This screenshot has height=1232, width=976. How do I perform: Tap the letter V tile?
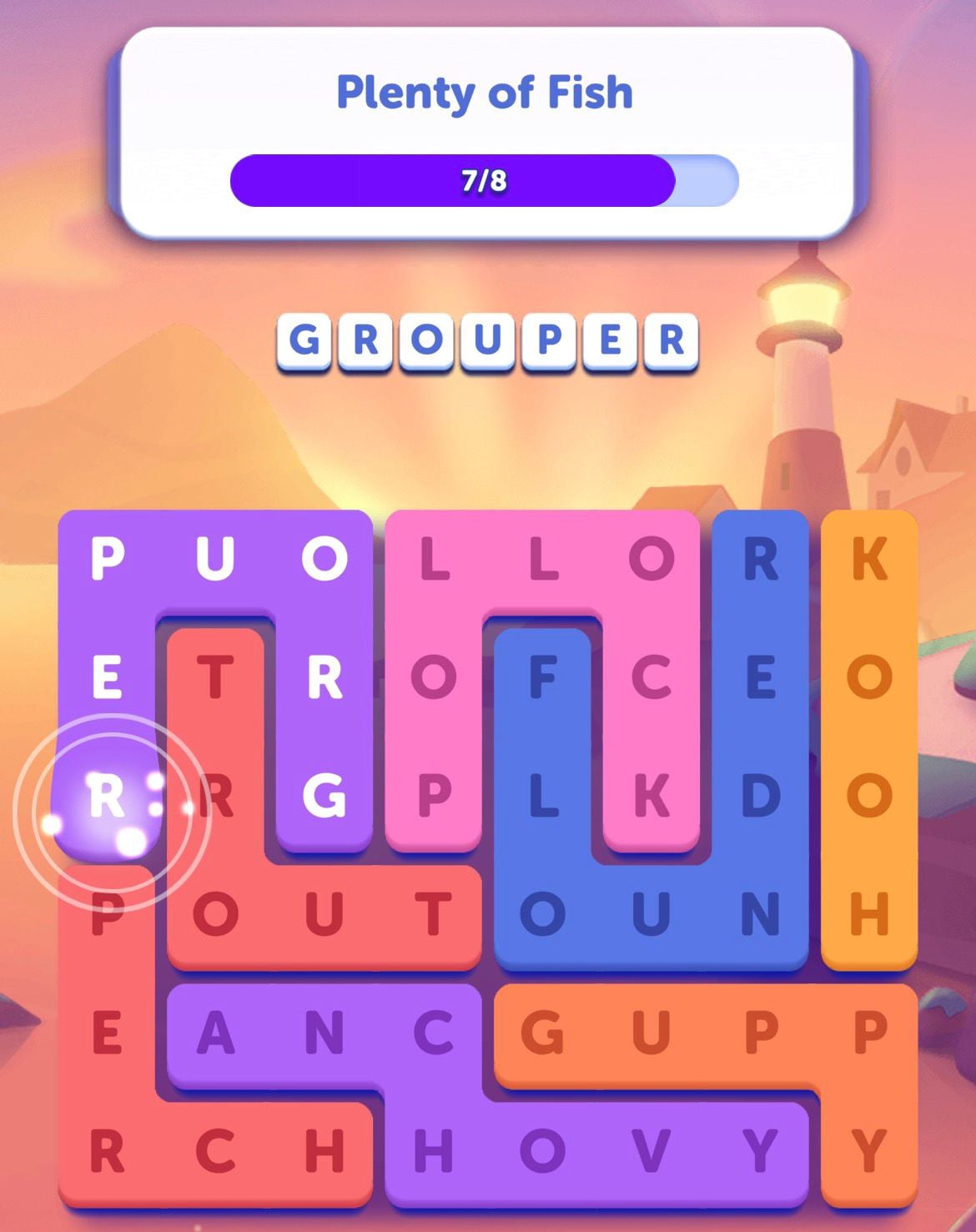pyautogui.click(x=652, y=1150)
